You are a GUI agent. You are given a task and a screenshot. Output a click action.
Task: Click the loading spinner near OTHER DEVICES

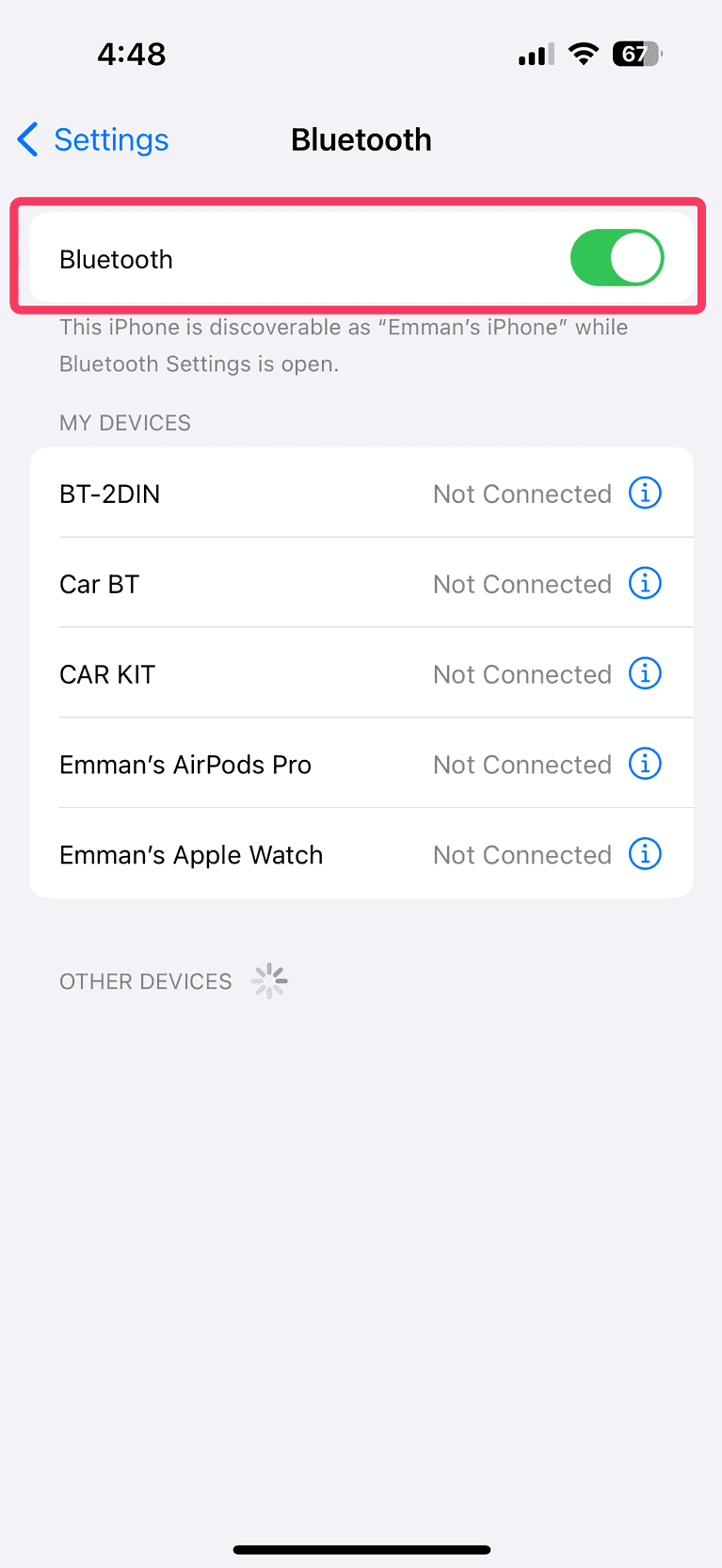point(268,979)
